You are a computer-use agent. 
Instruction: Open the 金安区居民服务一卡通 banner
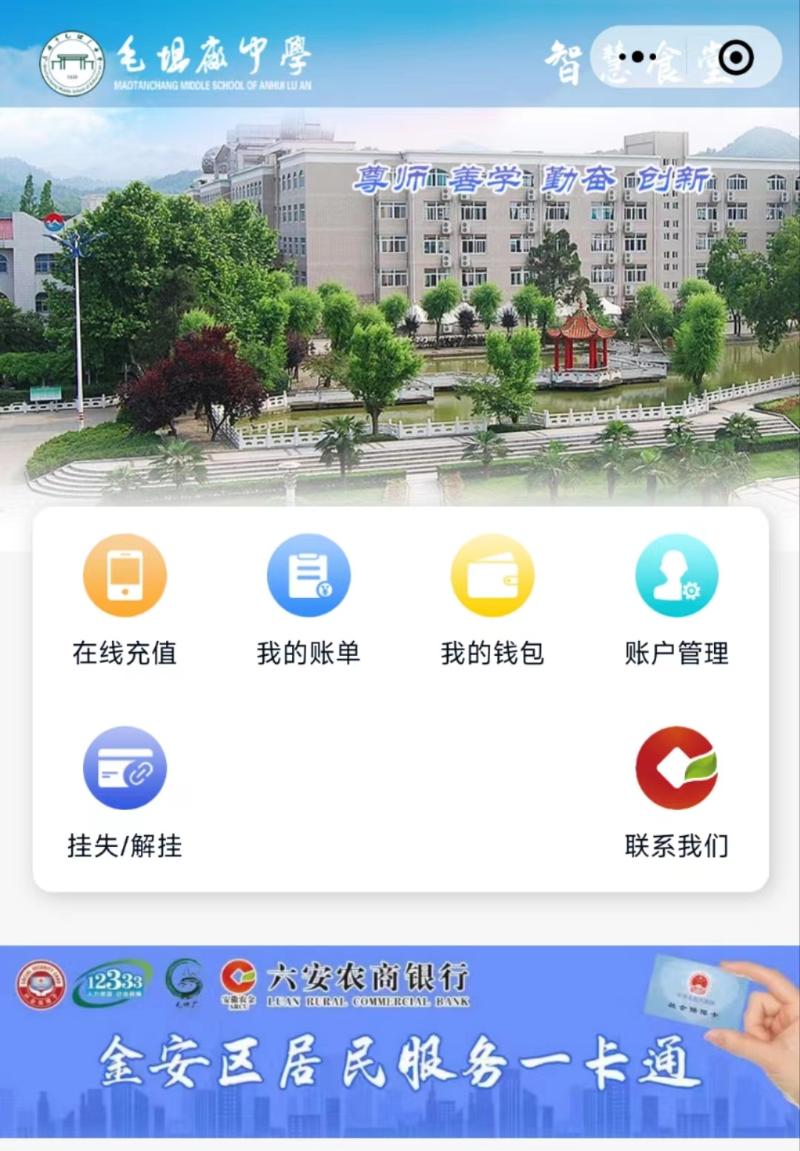(x=400, y=1040)
